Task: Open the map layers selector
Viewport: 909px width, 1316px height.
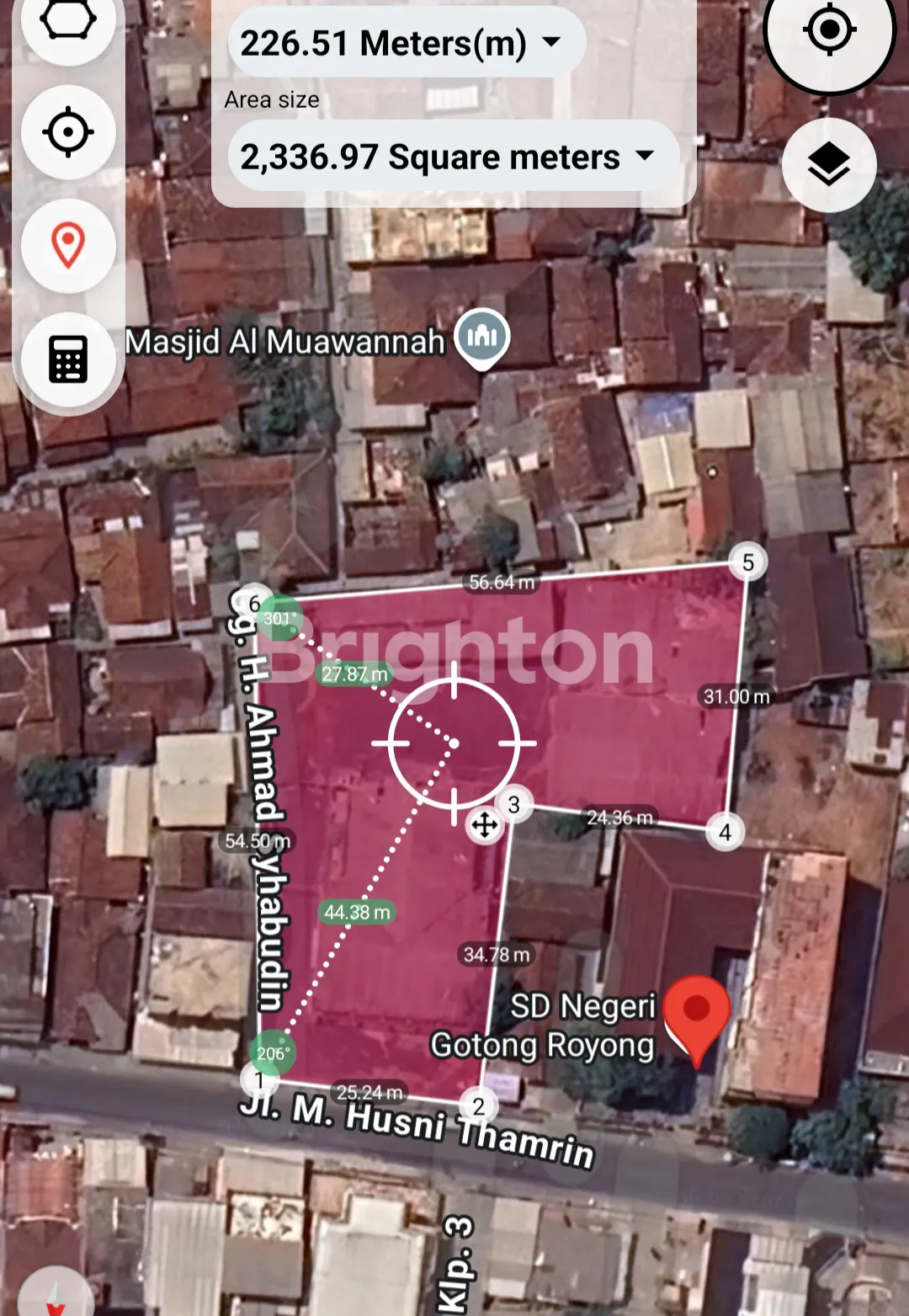Action: (x=828, y=164)
